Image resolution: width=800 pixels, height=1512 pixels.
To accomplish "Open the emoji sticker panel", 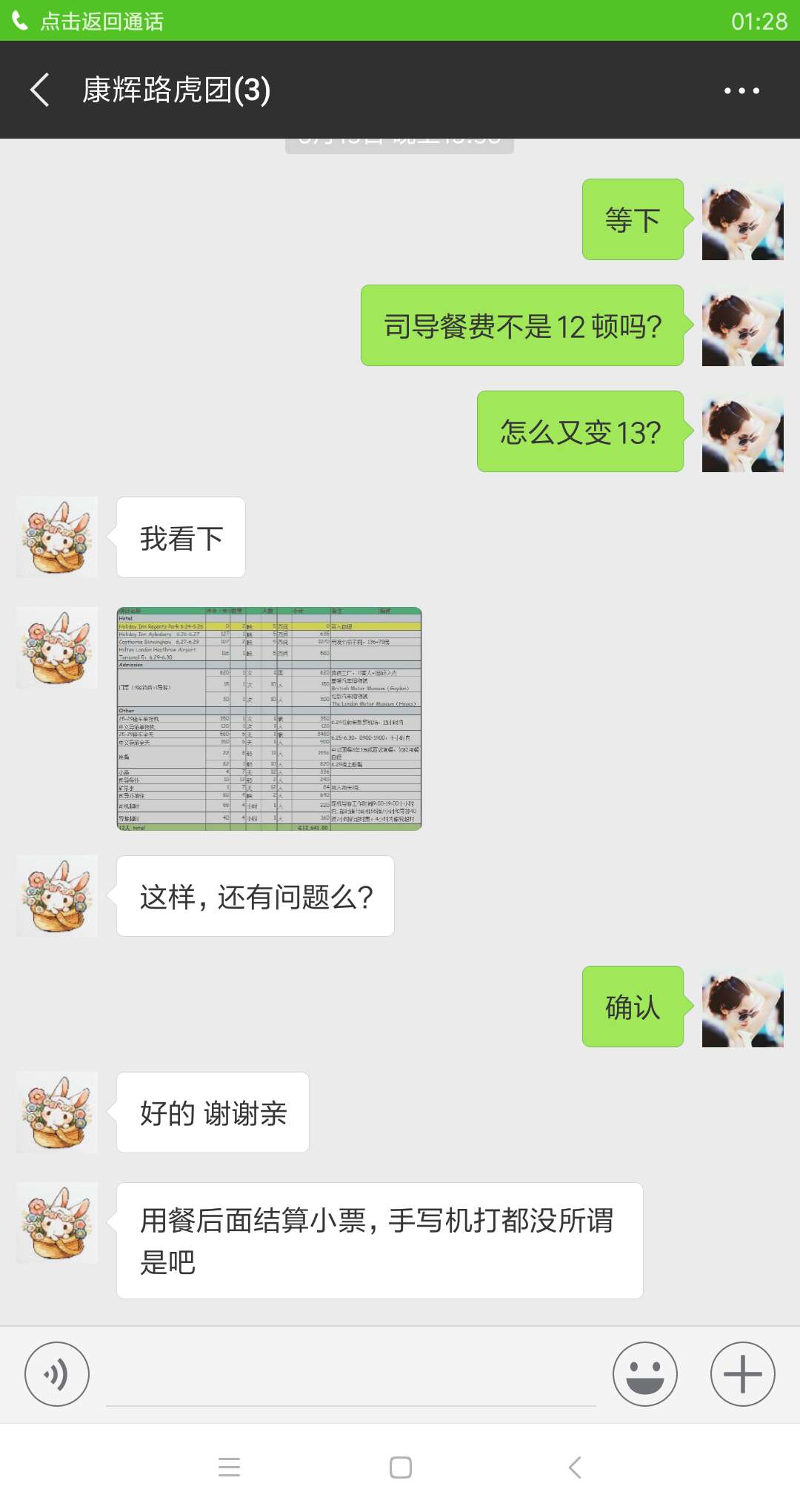I will pyautogui.click(x=644, y=1373).
